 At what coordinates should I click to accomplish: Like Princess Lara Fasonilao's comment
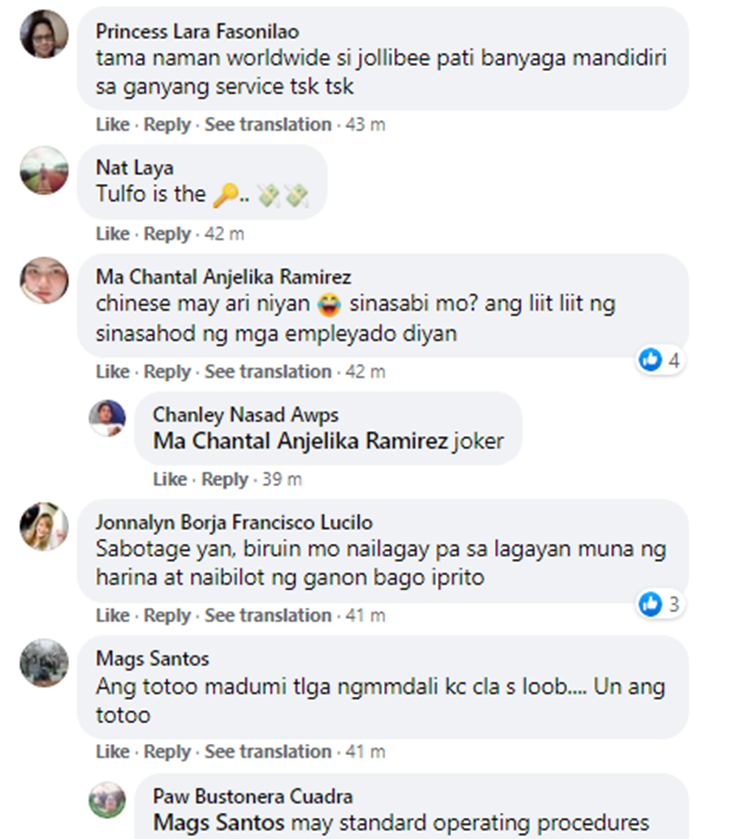(112, 125)
